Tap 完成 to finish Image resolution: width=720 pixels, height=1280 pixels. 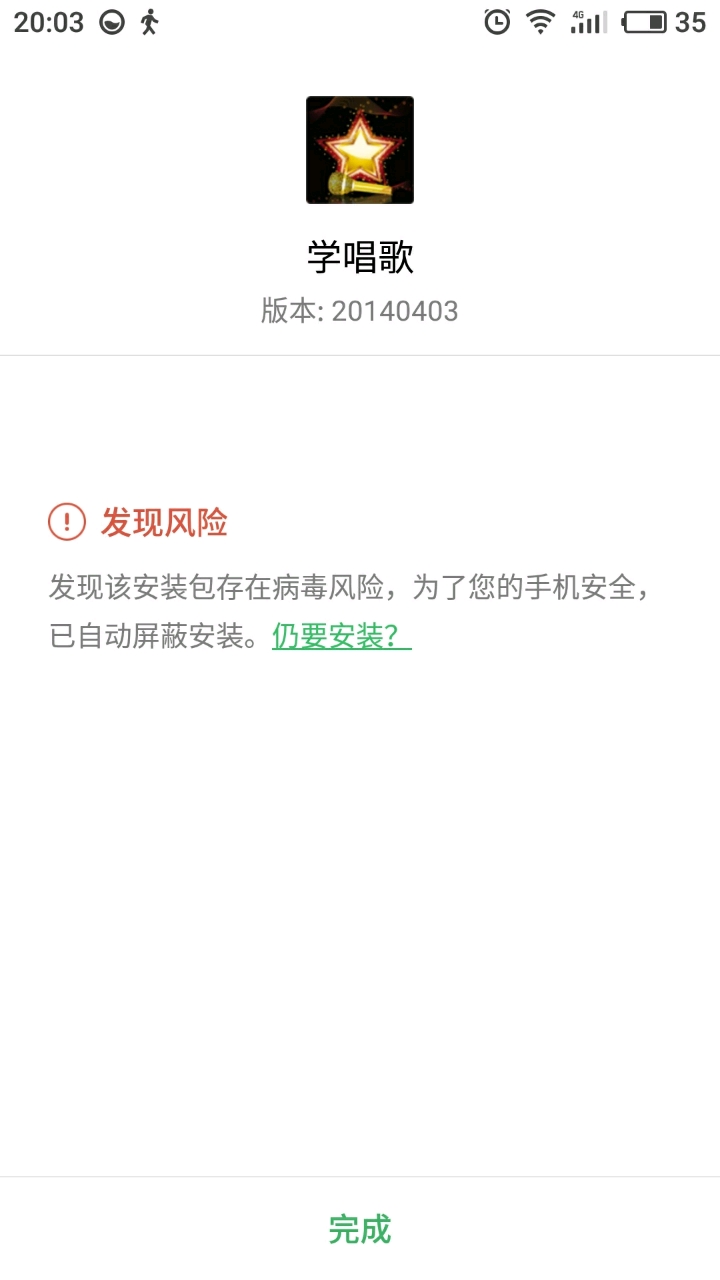pyautogui.click(x=360, y=1229)
